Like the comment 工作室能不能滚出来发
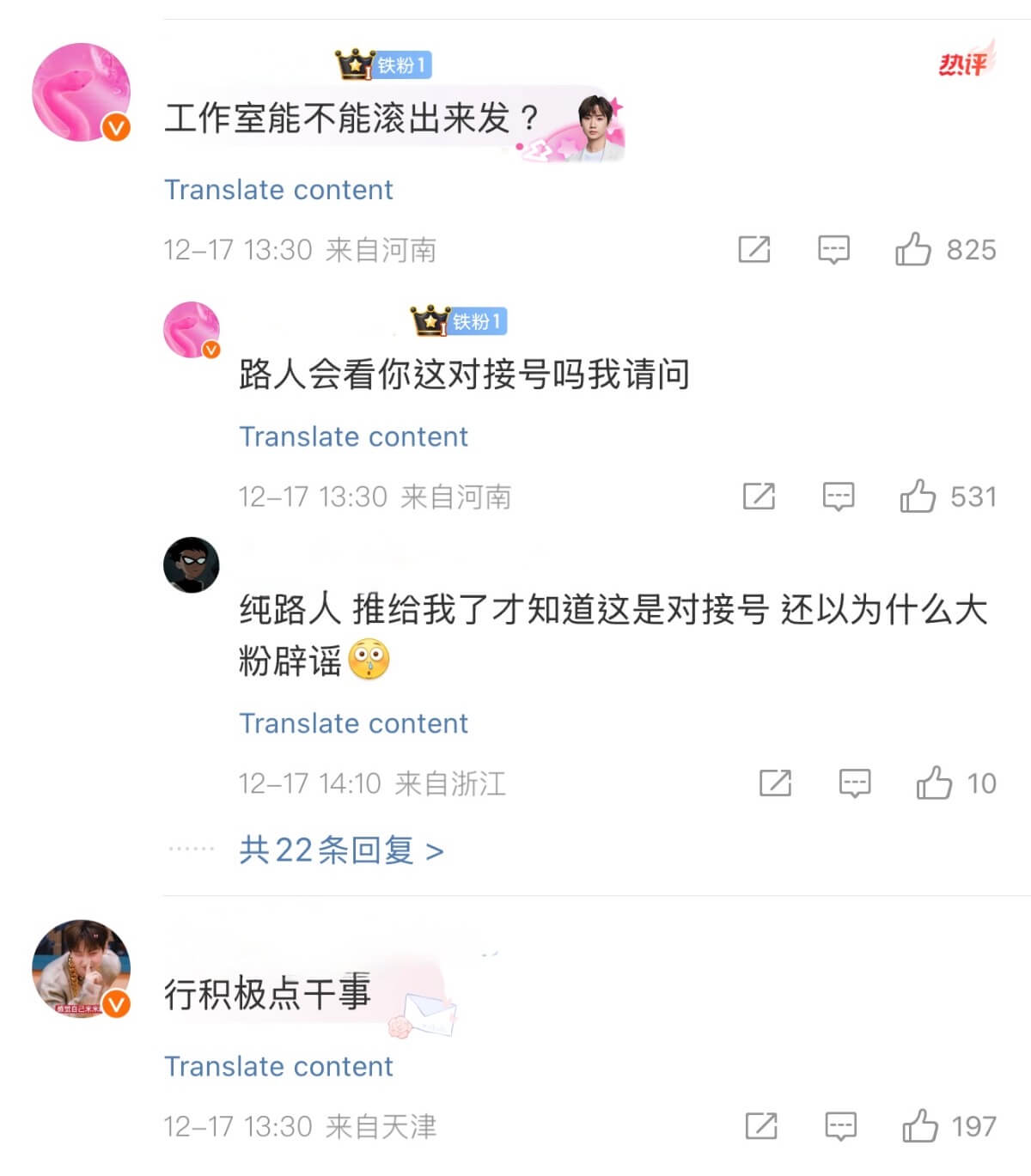Image resolution: width=1031 pixels, height=1176 pixels. (913, 250)
